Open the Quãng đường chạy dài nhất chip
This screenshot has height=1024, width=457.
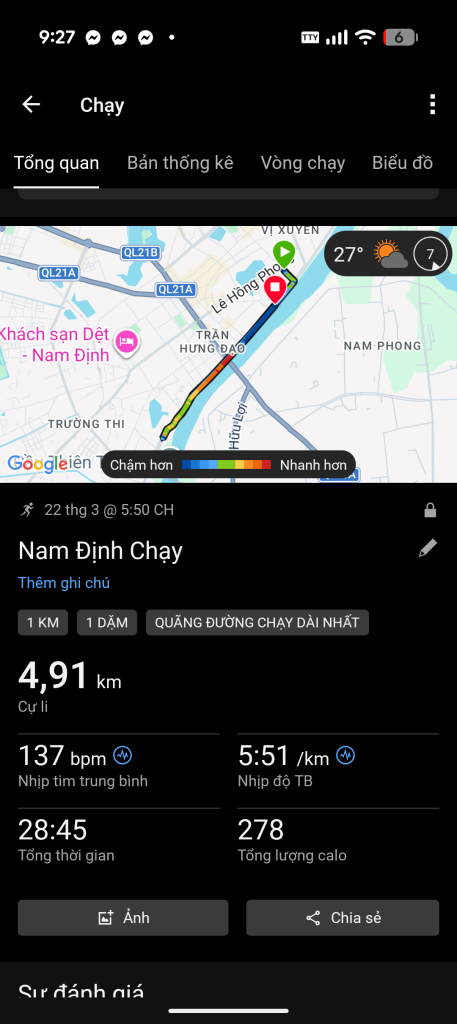[x=257, y=622]
